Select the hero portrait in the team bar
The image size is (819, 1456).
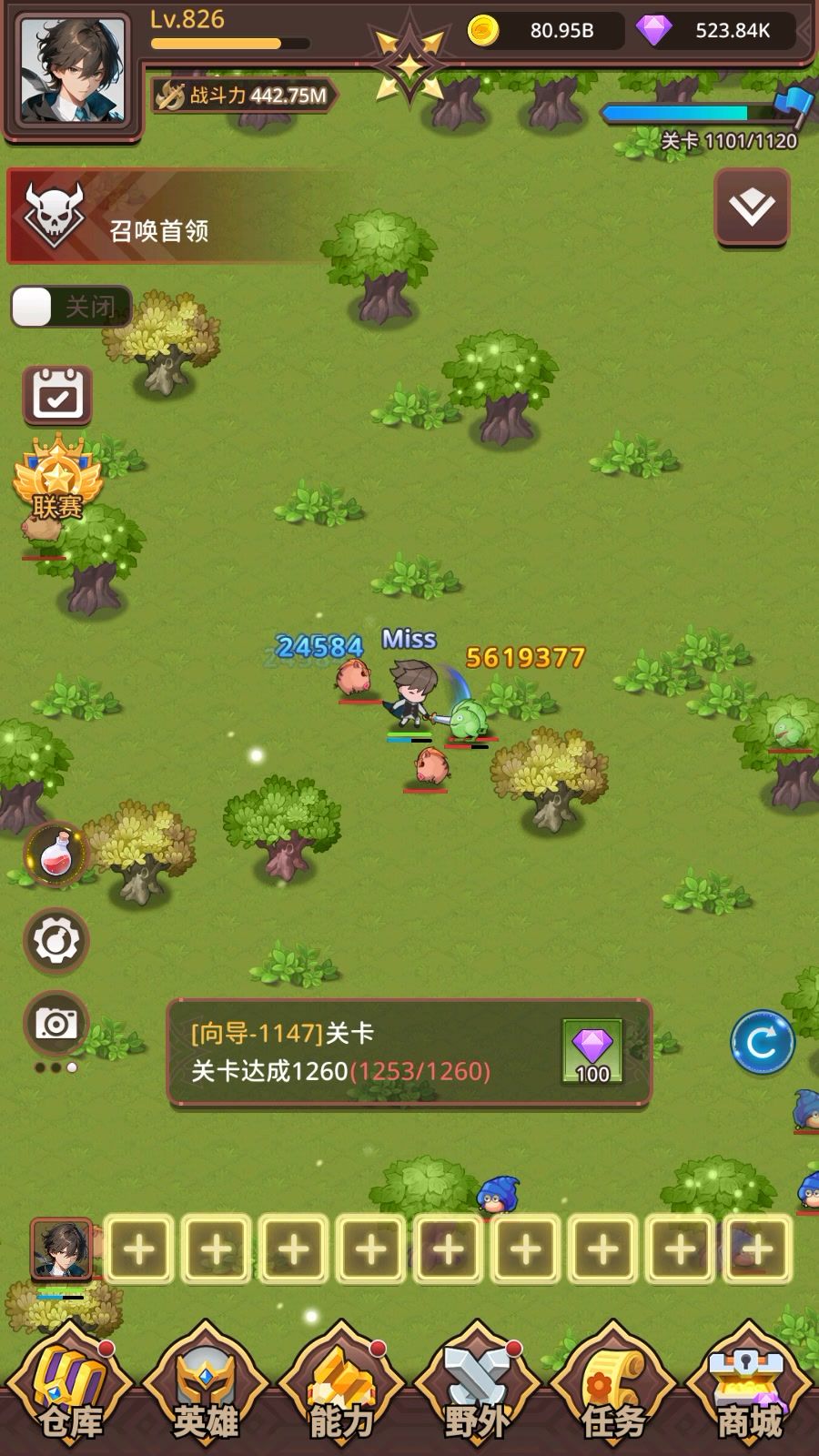(x=62, y=1249)
